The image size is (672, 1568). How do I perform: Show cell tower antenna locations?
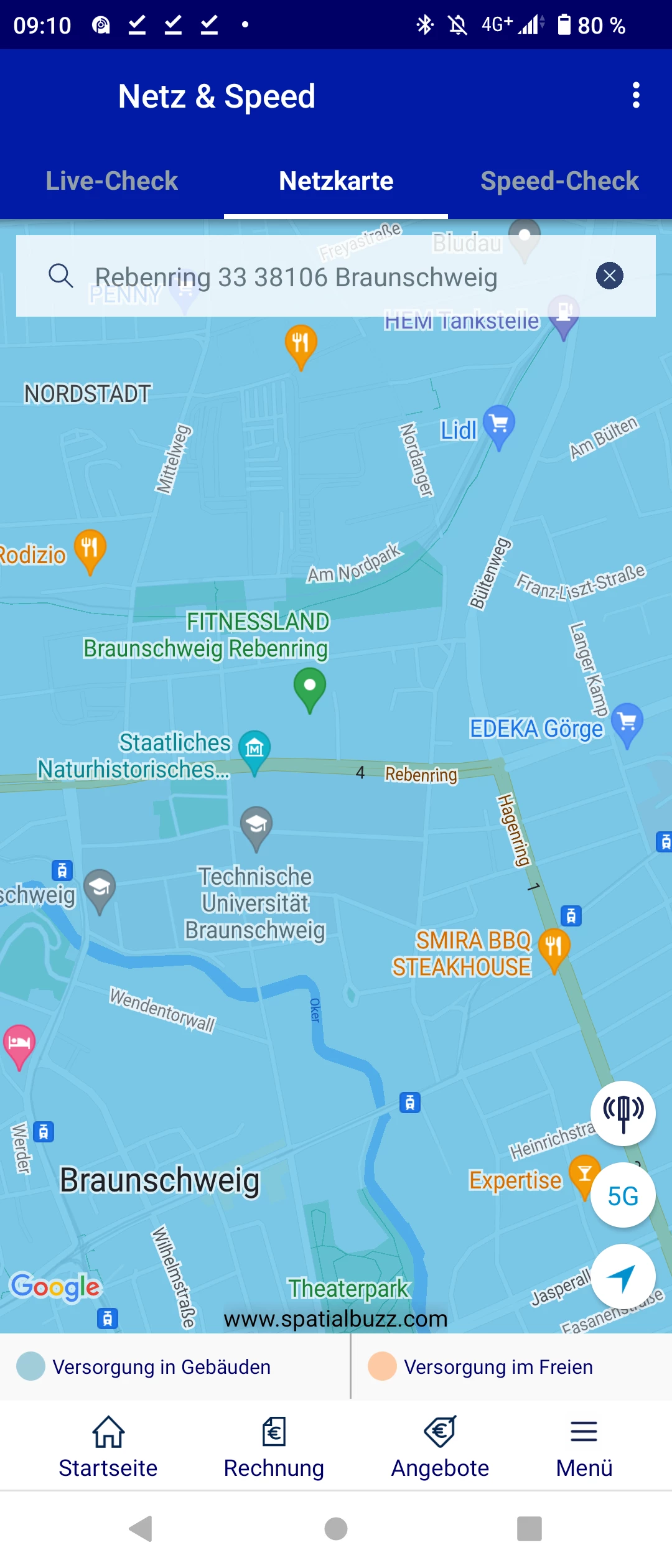pos(623,1113)
